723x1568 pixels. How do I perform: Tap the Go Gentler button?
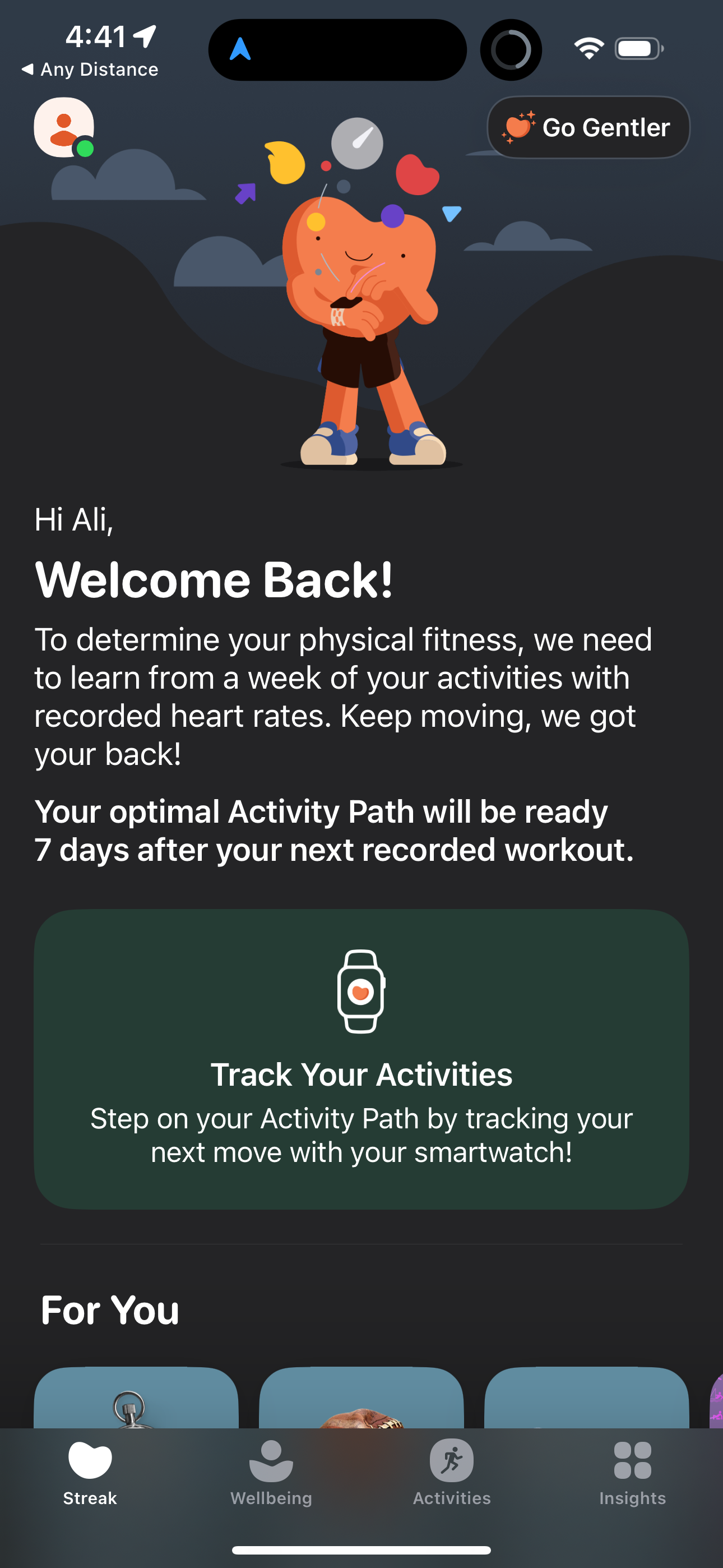pos(588,128)
